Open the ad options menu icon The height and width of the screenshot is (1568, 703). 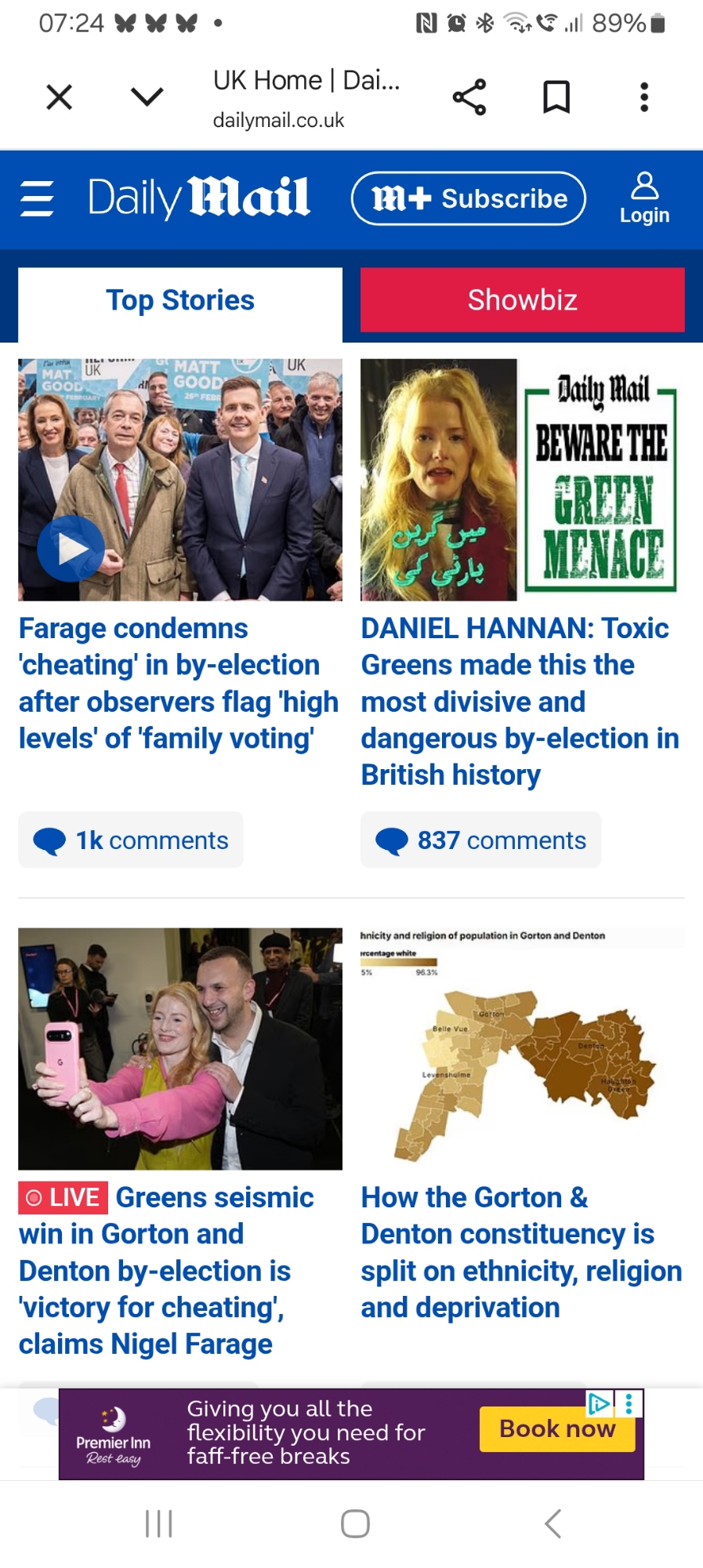click(x=629, y=1403)
